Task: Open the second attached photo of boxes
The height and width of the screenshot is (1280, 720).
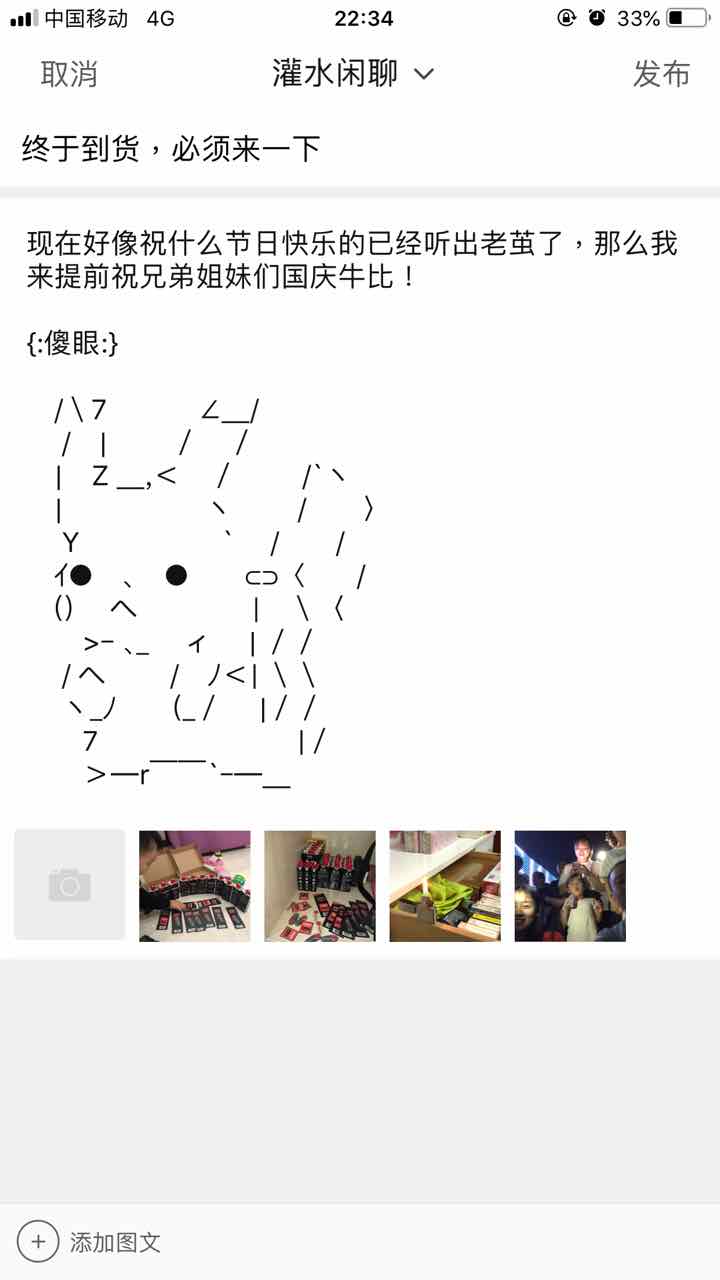Action: (x=320, y=886)
